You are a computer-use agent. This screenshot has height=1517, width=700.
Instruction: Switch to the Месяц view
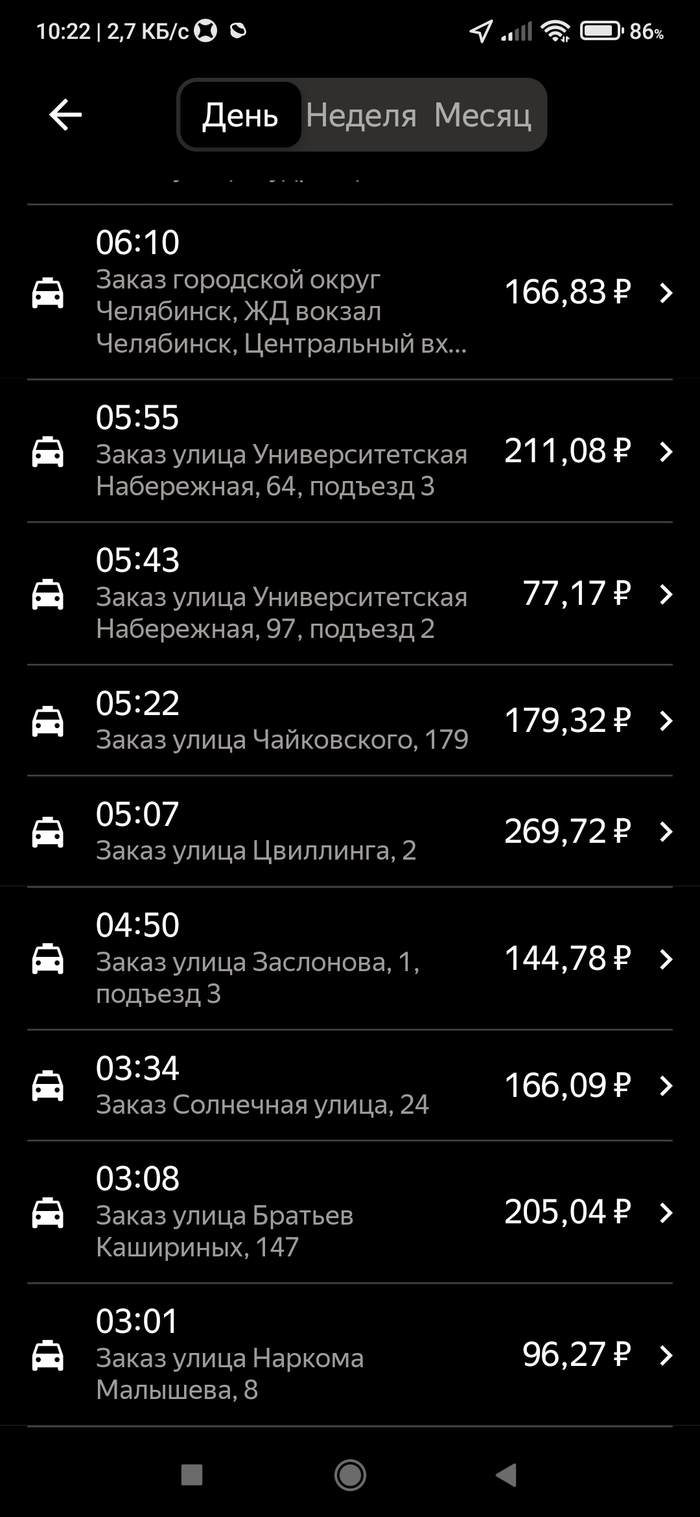pyautogui.click(x=482, y=115)
